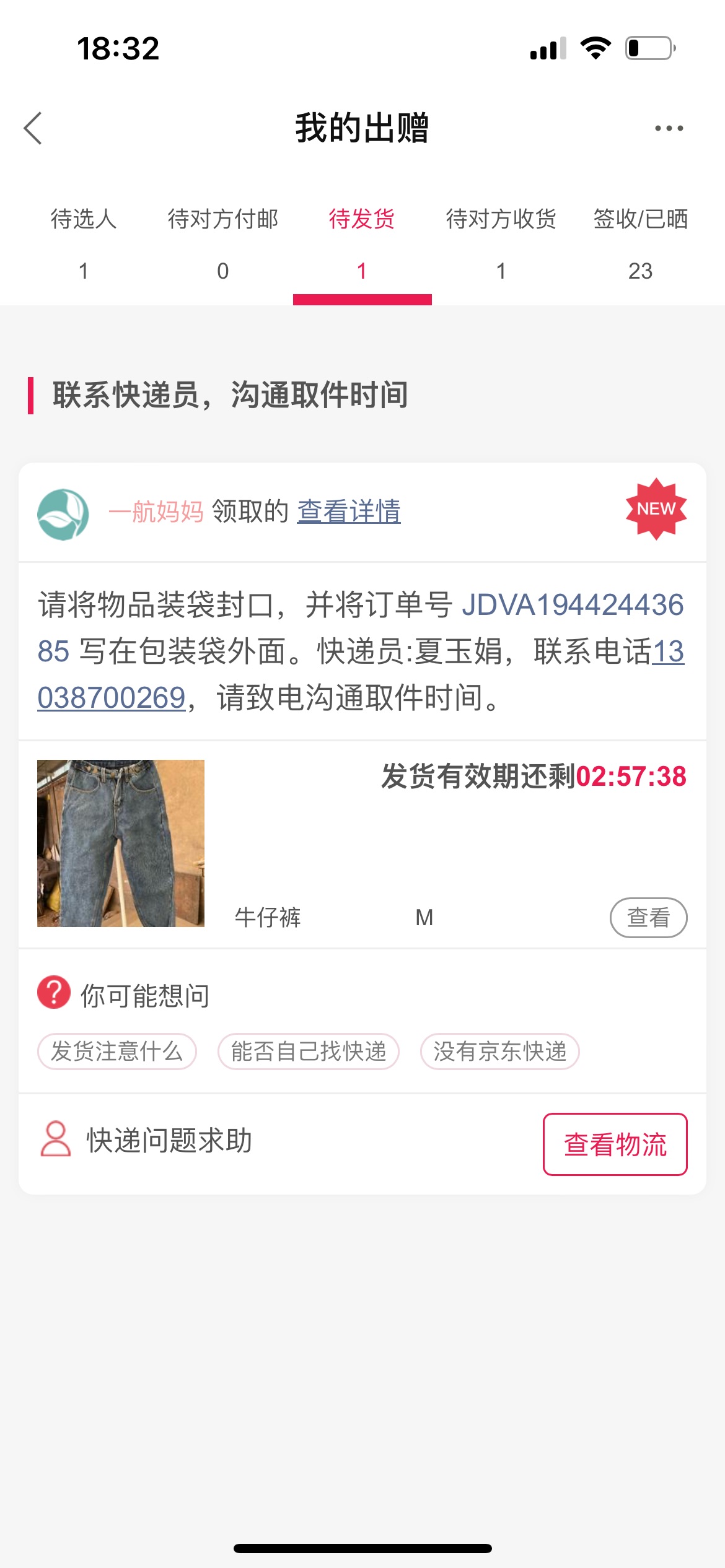The width and height of the screenshot is (725, 1568).
Task: Select the 能否自己找快递 question chip
Action: (309, 1051)
